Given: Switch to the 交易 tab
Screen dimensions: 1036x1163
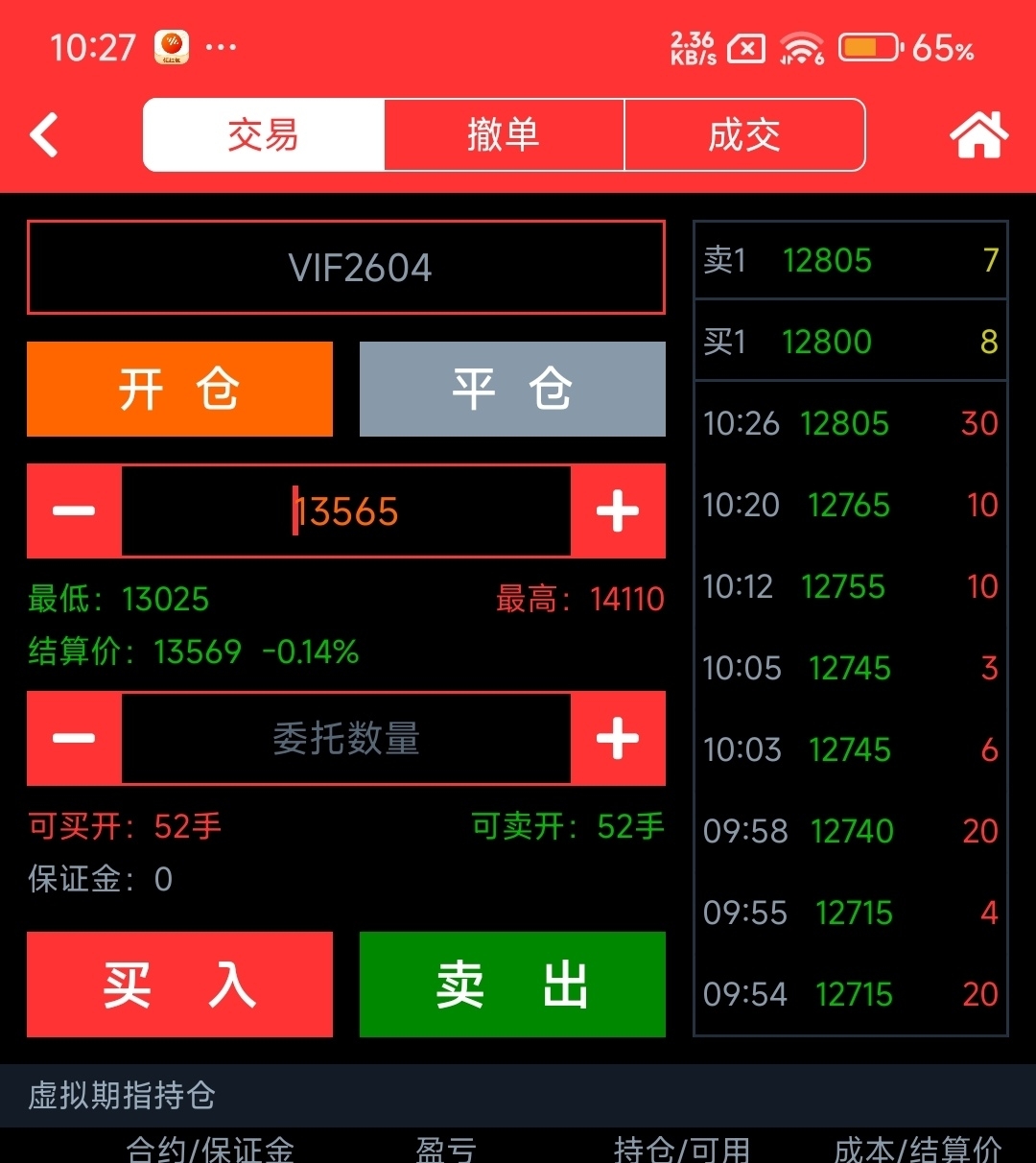Looking at the screenshot, I should (264, 134).
